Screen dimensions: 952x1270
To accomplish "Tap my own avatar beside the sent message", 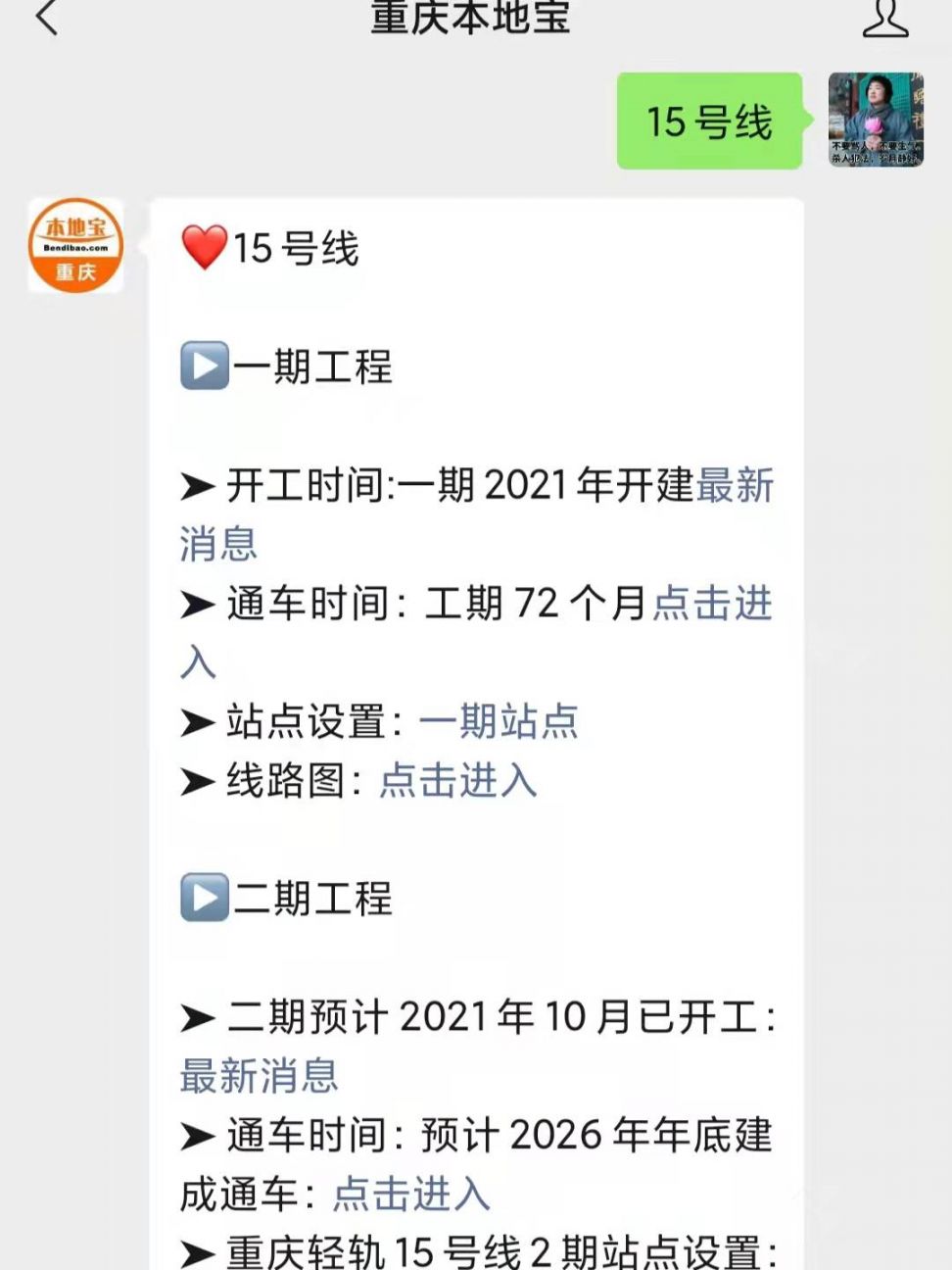I will click(876, 120).
